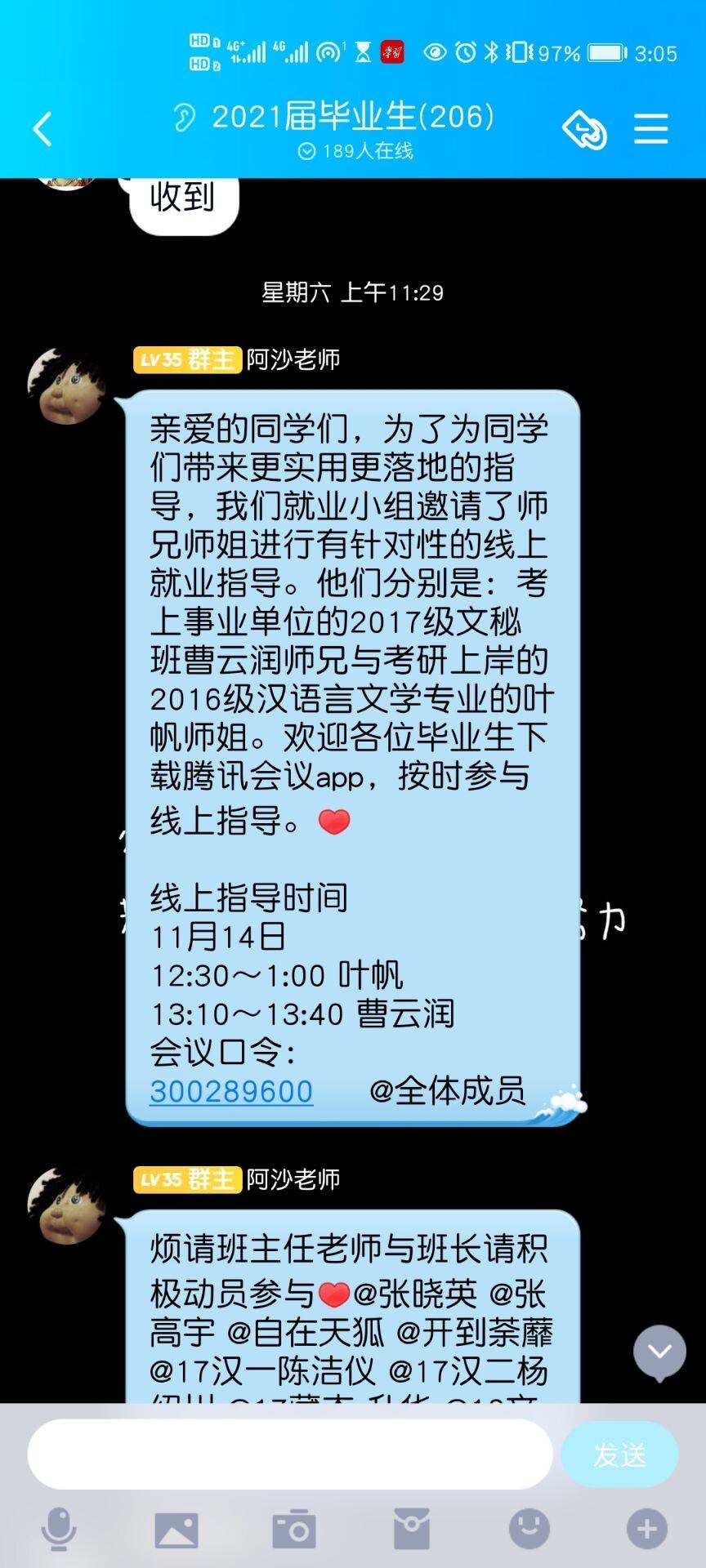This screenshot has height=1568, width=706.
Task: Open the camera to take a photo
Action: click(x=294, y=1530)
